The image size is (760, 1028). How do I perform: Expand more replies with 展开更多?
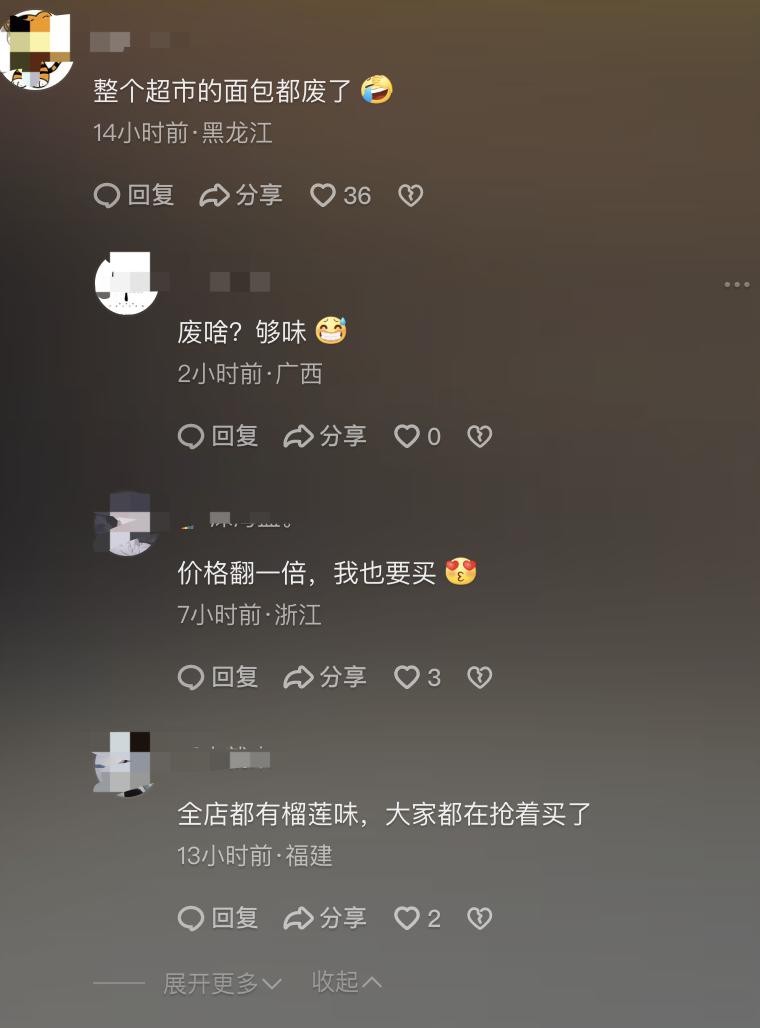222,983
